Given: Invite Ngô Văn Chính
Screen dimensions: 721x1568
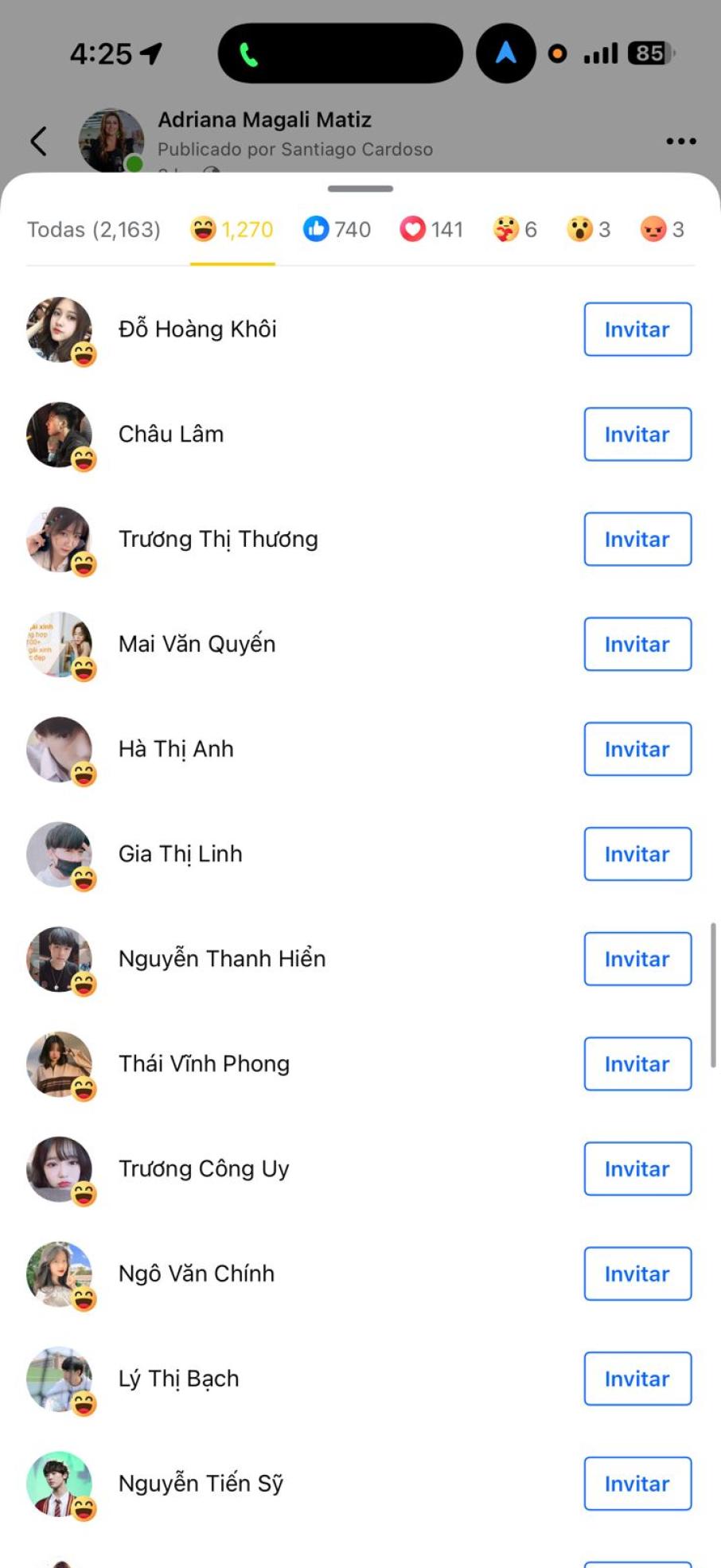Looking at the screenshot, I should click(637, 1274).
